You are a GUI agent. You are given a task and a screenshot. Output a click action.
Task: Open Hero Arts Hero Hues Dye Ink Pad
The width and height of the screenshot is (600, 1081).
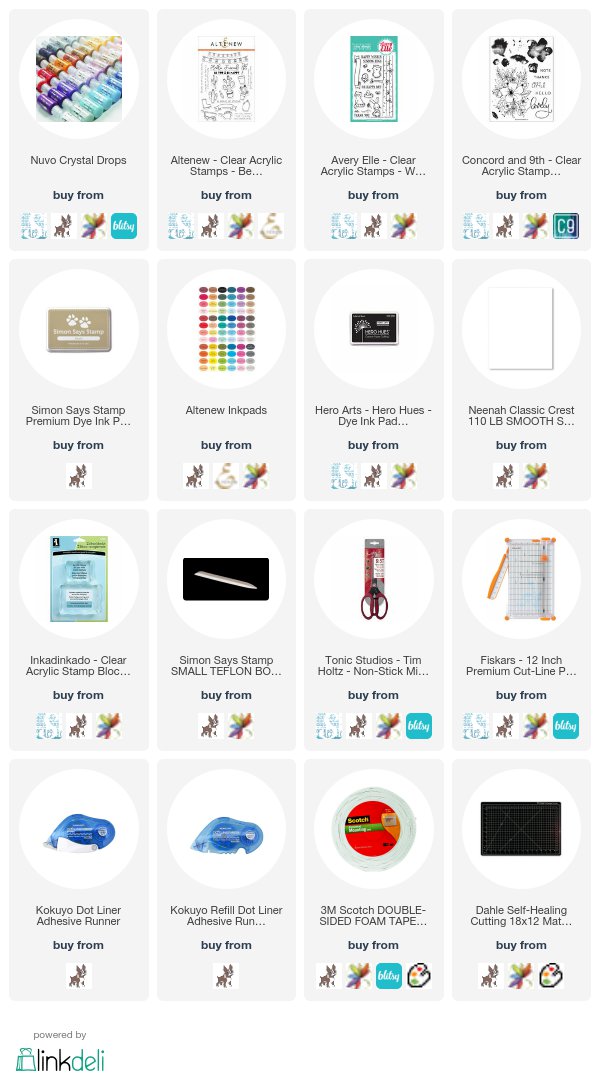click(x=373, y=416)
